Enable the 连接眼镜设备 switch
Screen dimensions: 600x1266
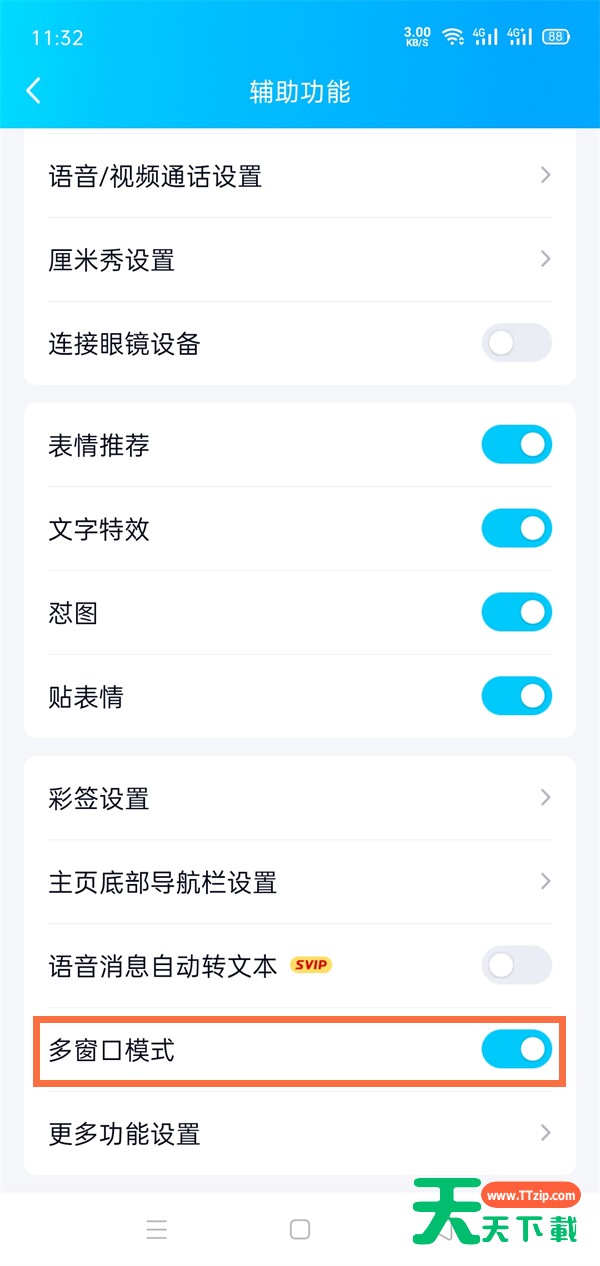click(516, 343)
